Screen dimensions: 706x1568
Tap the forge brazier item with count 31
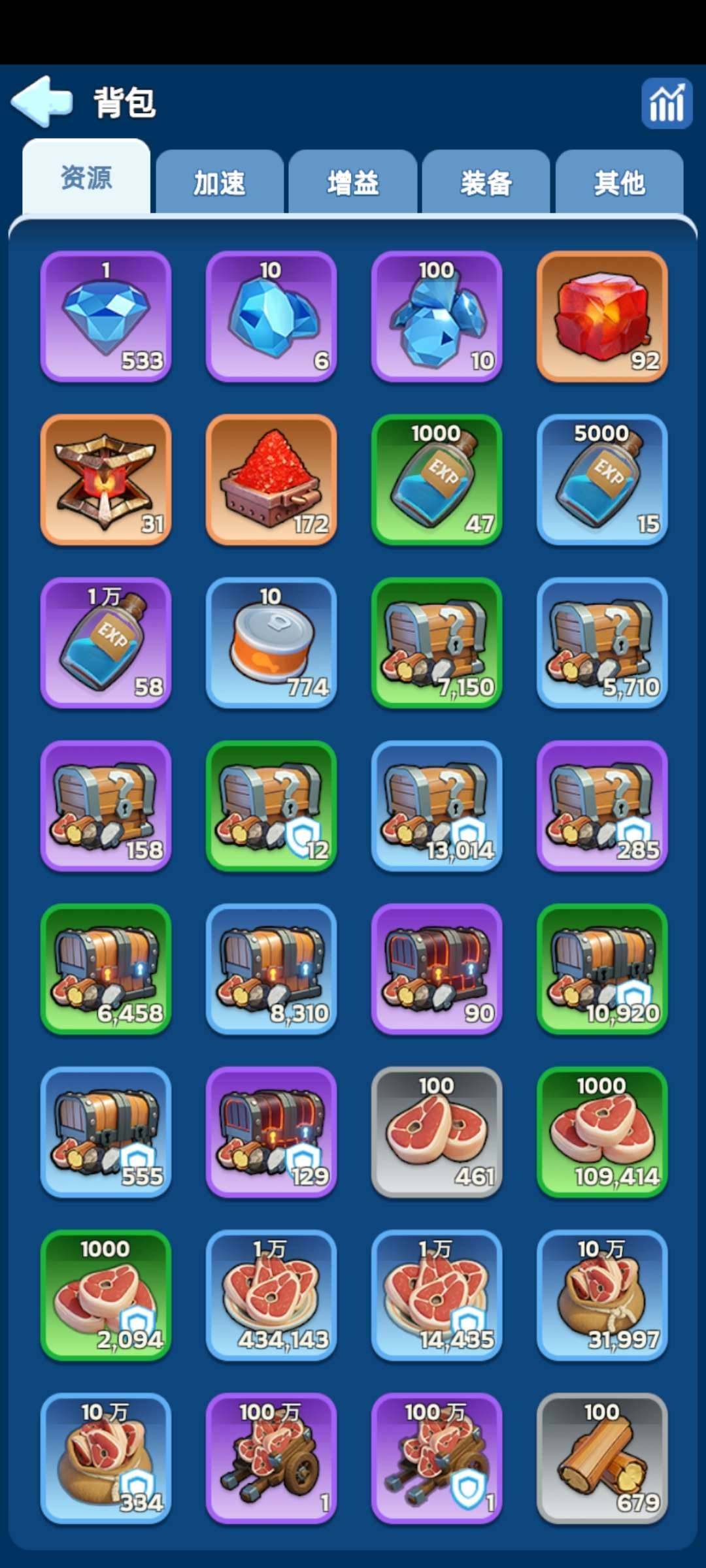point(106,480)
